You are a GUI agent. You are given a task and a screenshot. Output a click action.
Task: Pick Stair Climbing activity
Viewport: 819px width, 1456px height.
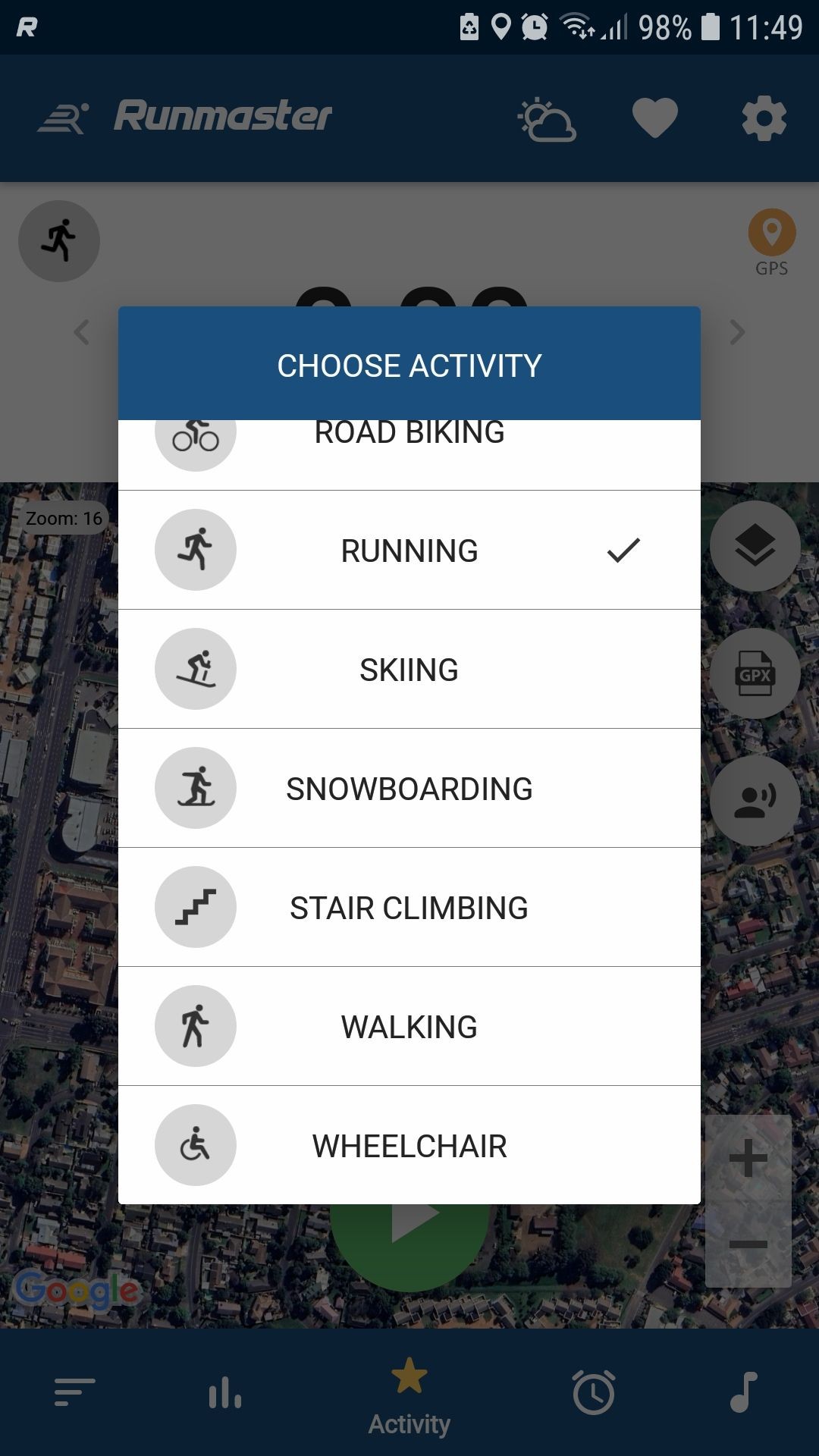409,908
